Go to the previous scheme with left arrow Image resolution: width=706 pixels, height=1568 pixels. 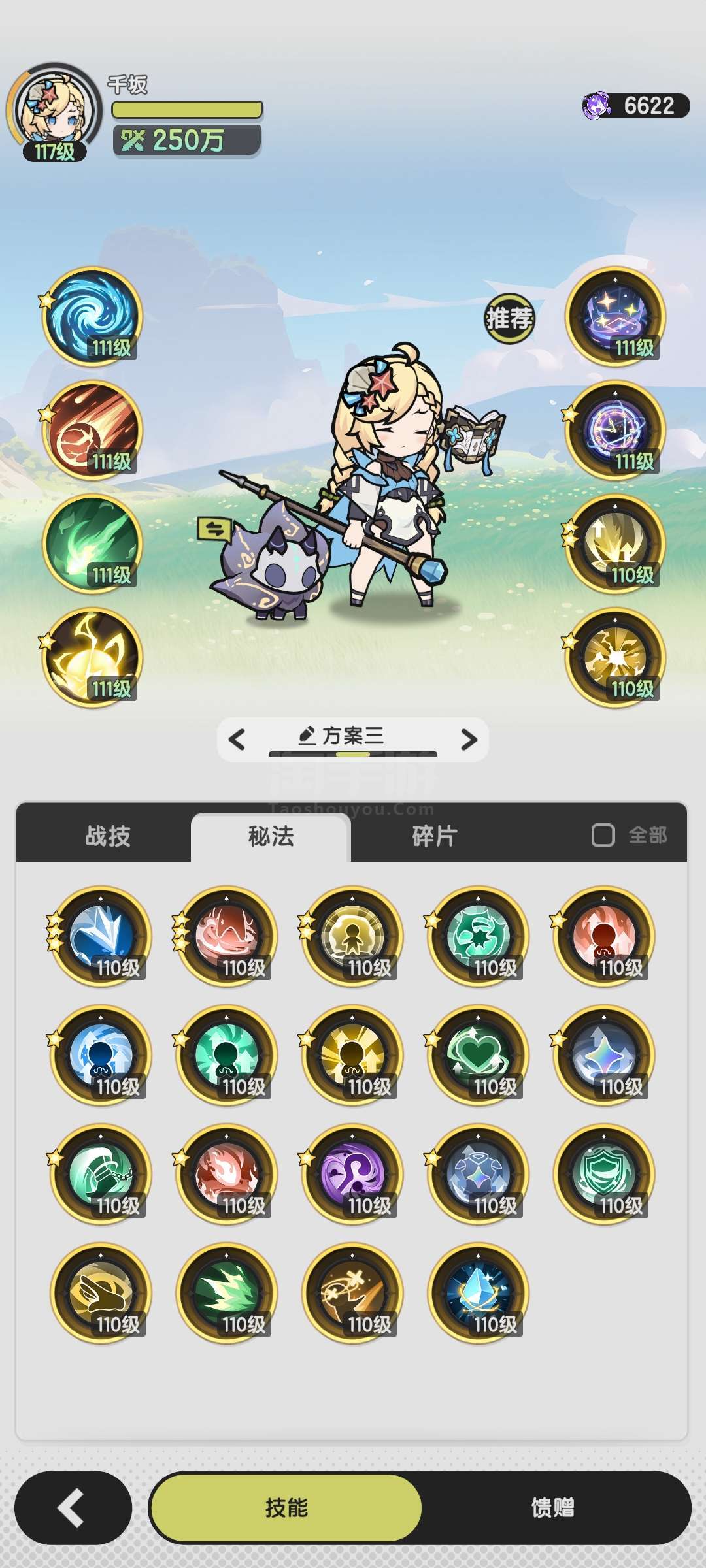[237, 740]
